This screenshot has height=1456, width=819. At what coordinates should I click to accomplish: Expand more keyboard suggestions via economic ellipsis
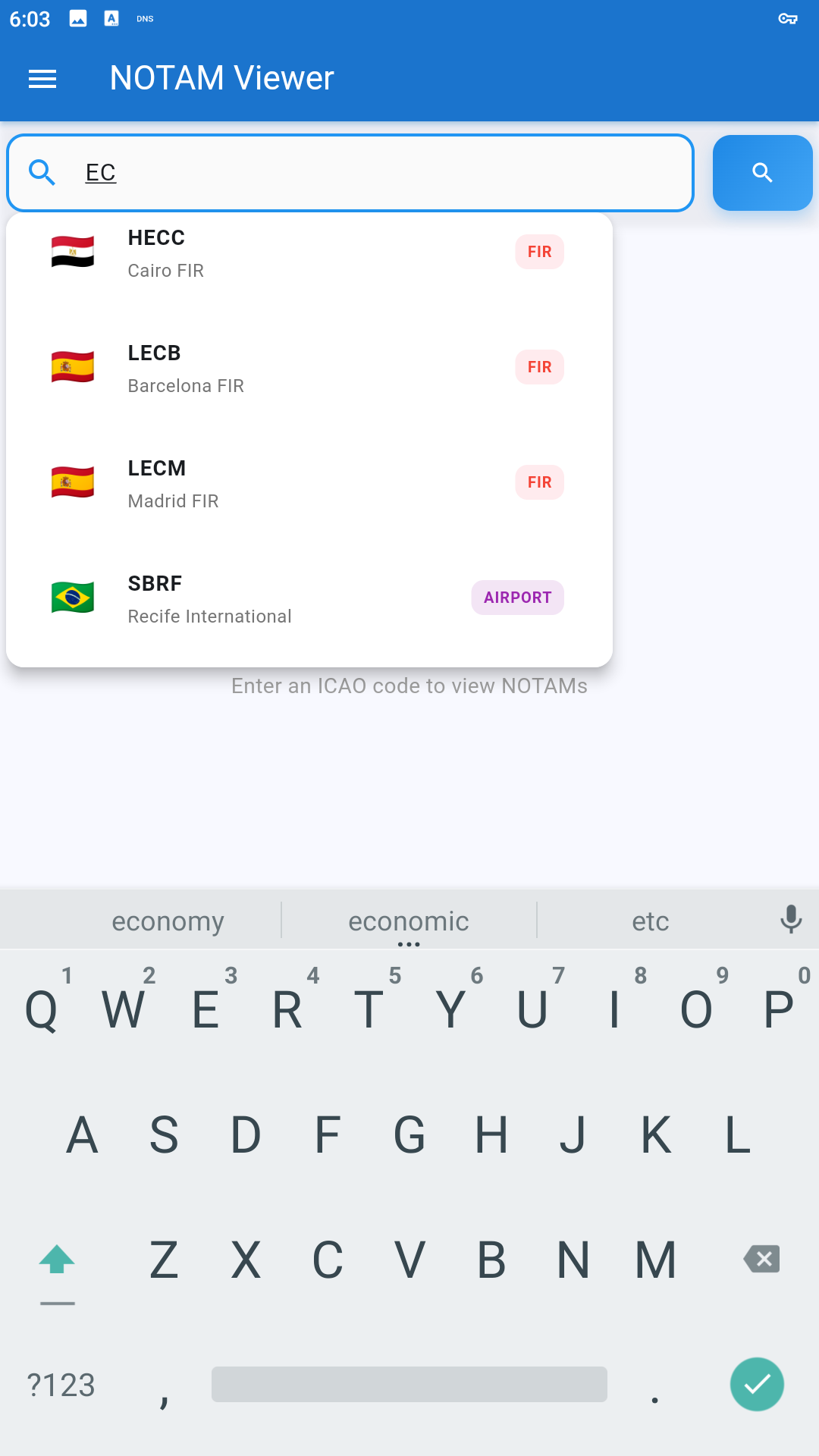pos(409,943)
